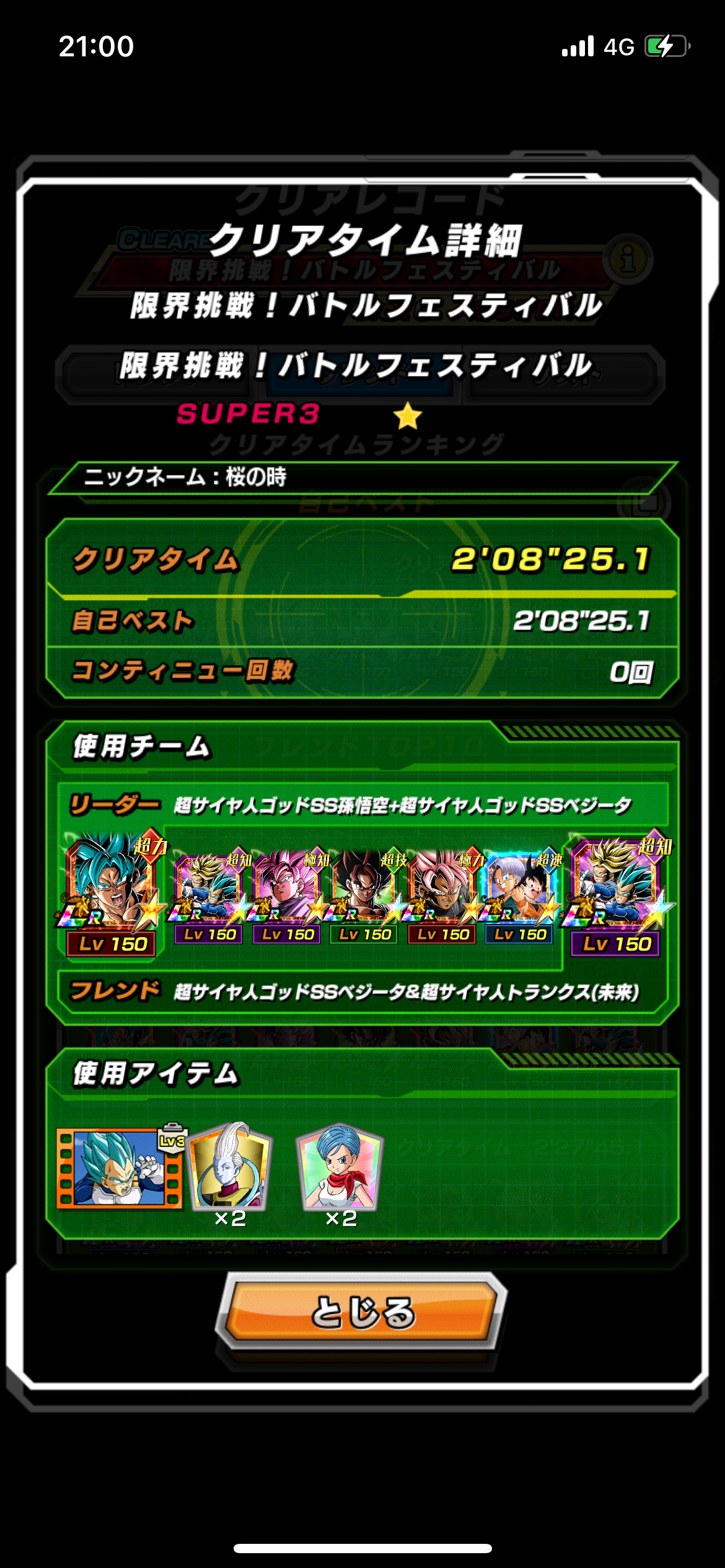Viewport: 725px width, 1568px height.
Task: Open the leader character card labeled 超力
Action: (x=112, y=893)
